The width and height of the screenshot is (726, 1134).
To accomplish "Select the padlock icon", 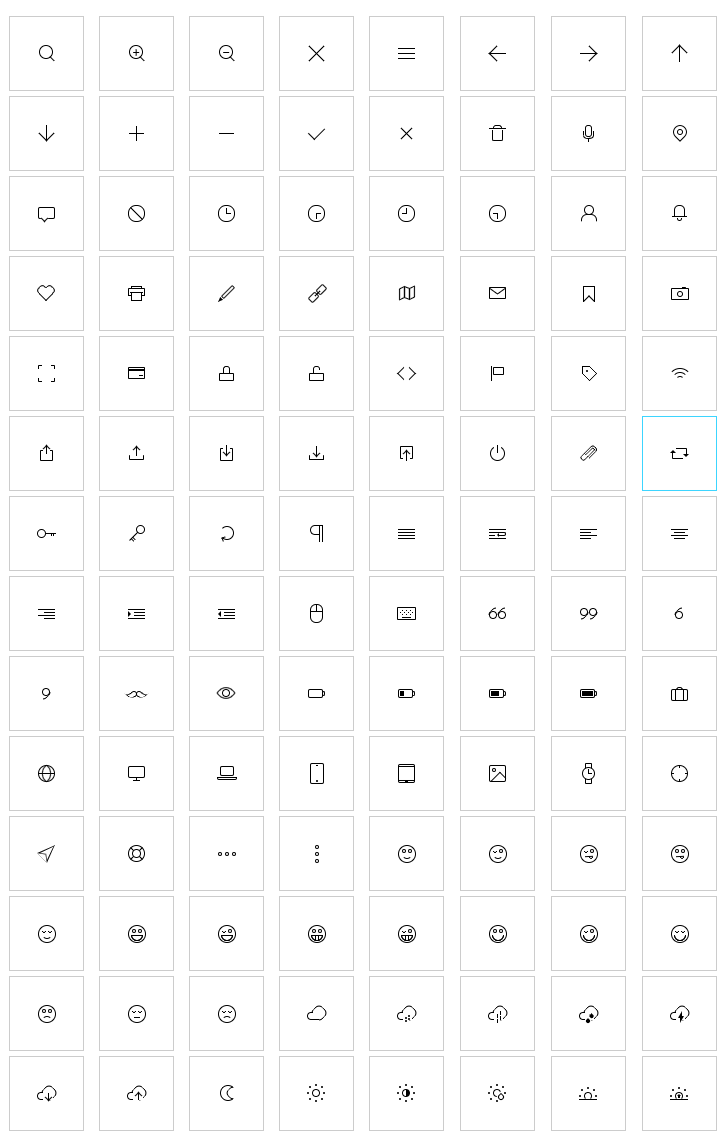I will tap(226, 373).
